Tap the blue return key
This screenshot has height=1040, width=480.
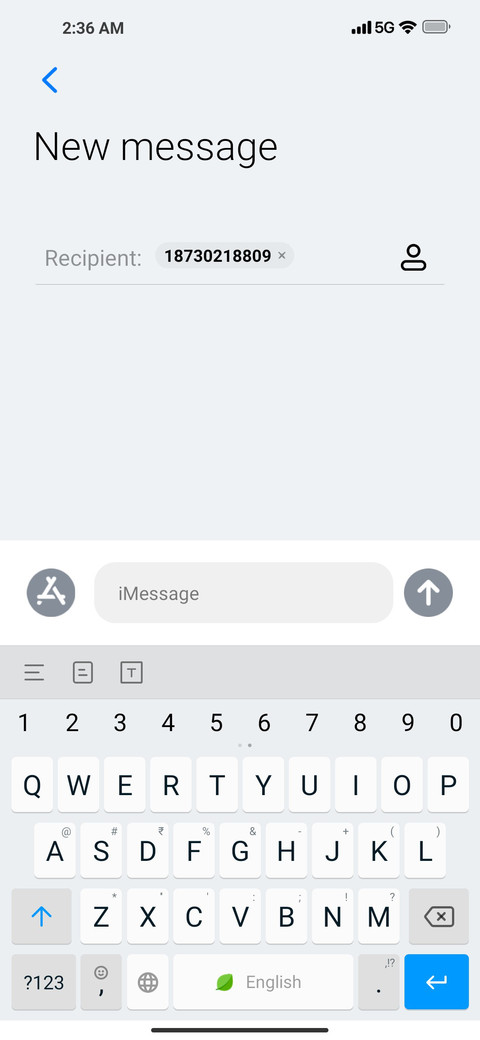click(436, 982)
